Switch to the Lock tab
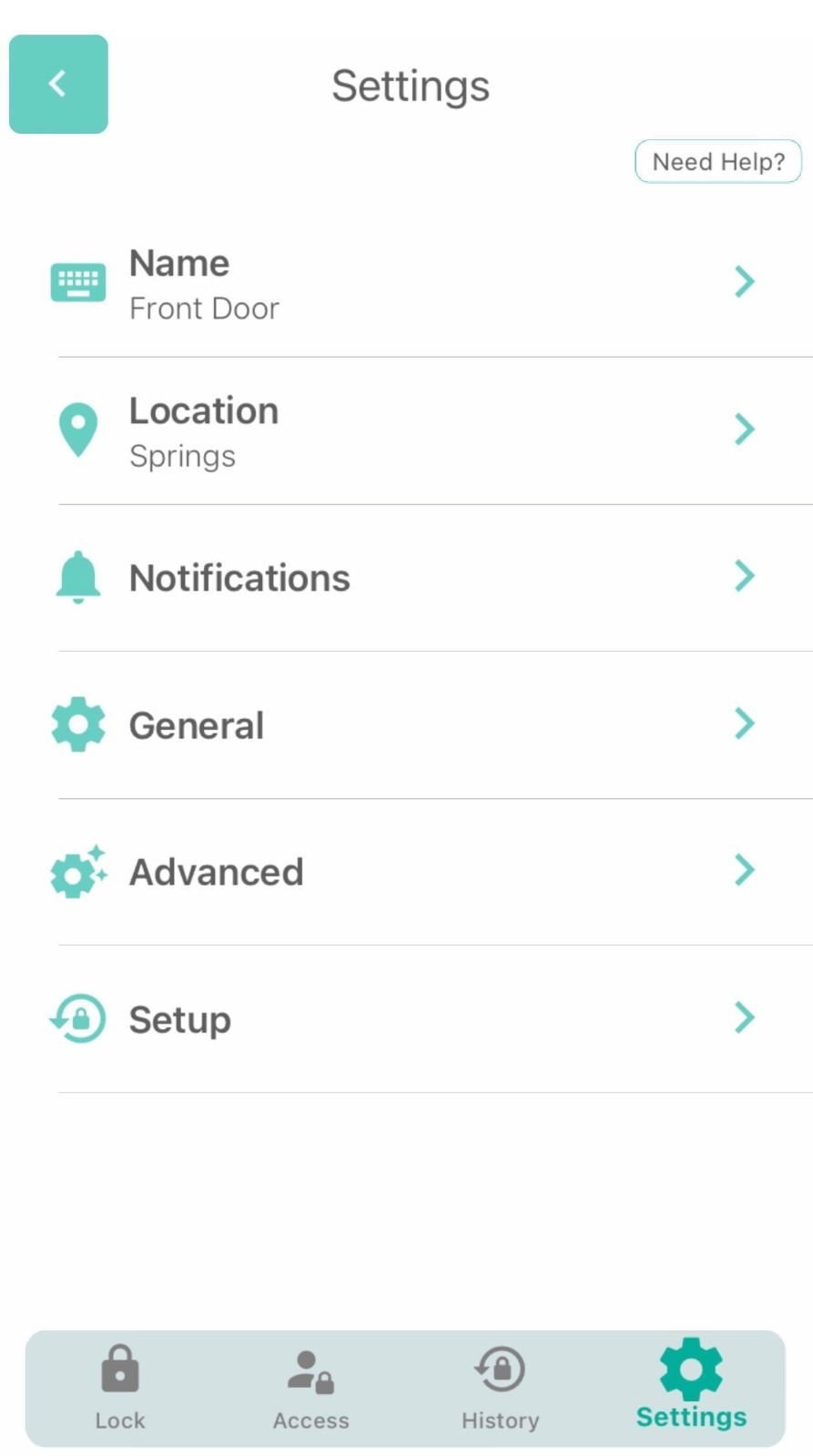Image resolution: width=813 pixels, height=1456 pixels. pyautogui.click(x=120, y=1388)
